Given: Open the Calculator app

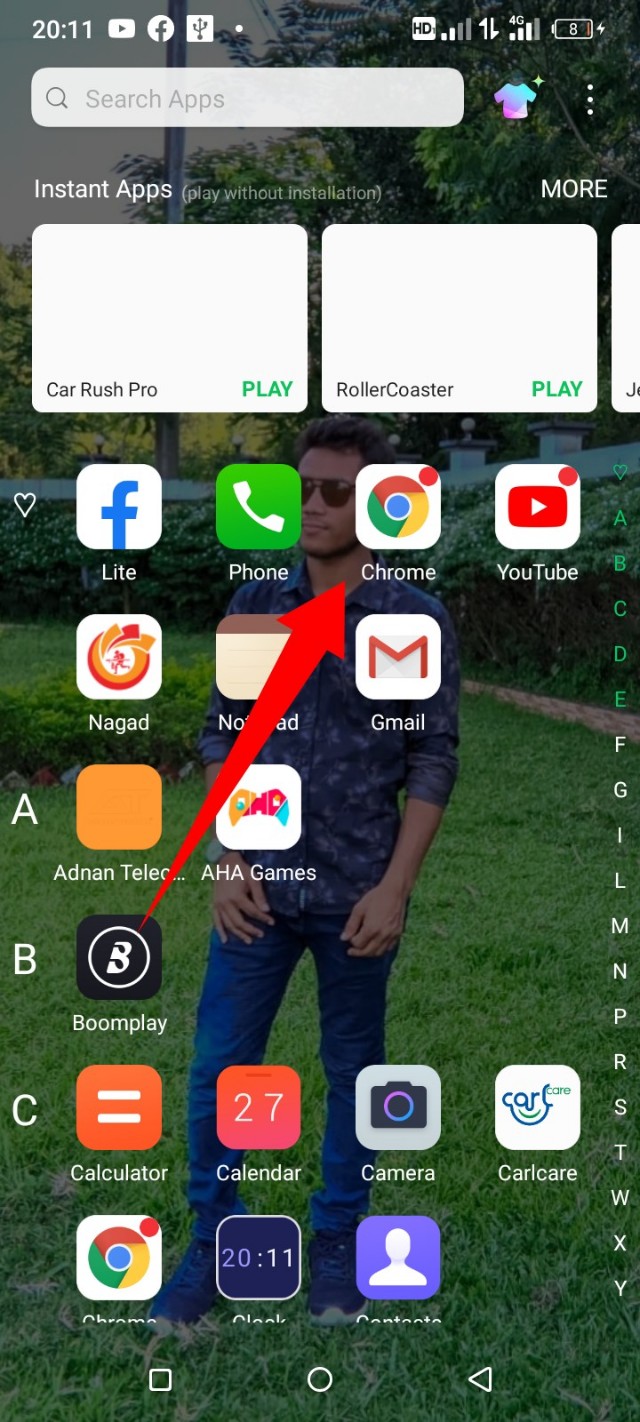Looking at the screenshot, I should pos(119,1107).
